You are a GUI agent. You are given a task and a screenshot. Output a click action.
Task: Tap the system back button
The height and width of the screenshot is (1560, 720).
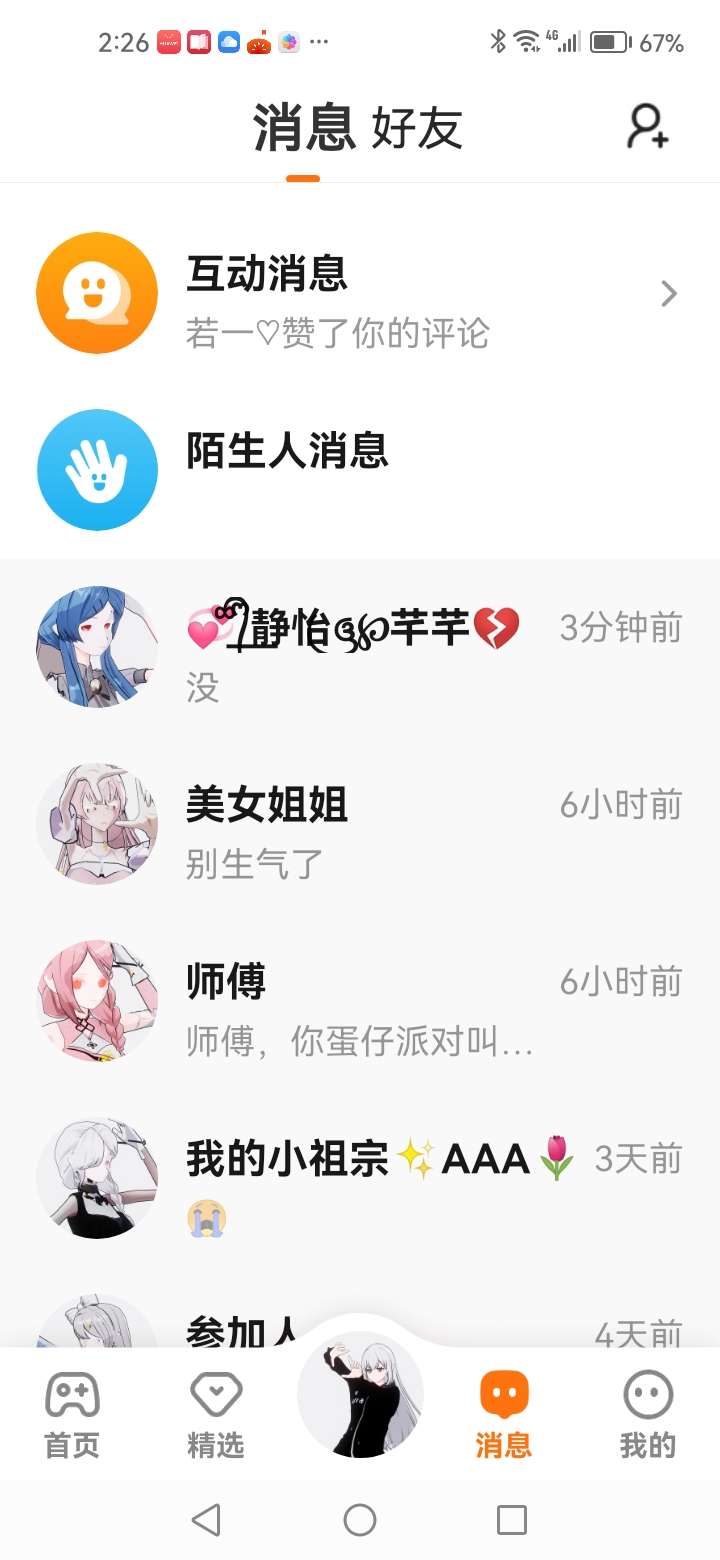click(x=206, y=1520)
